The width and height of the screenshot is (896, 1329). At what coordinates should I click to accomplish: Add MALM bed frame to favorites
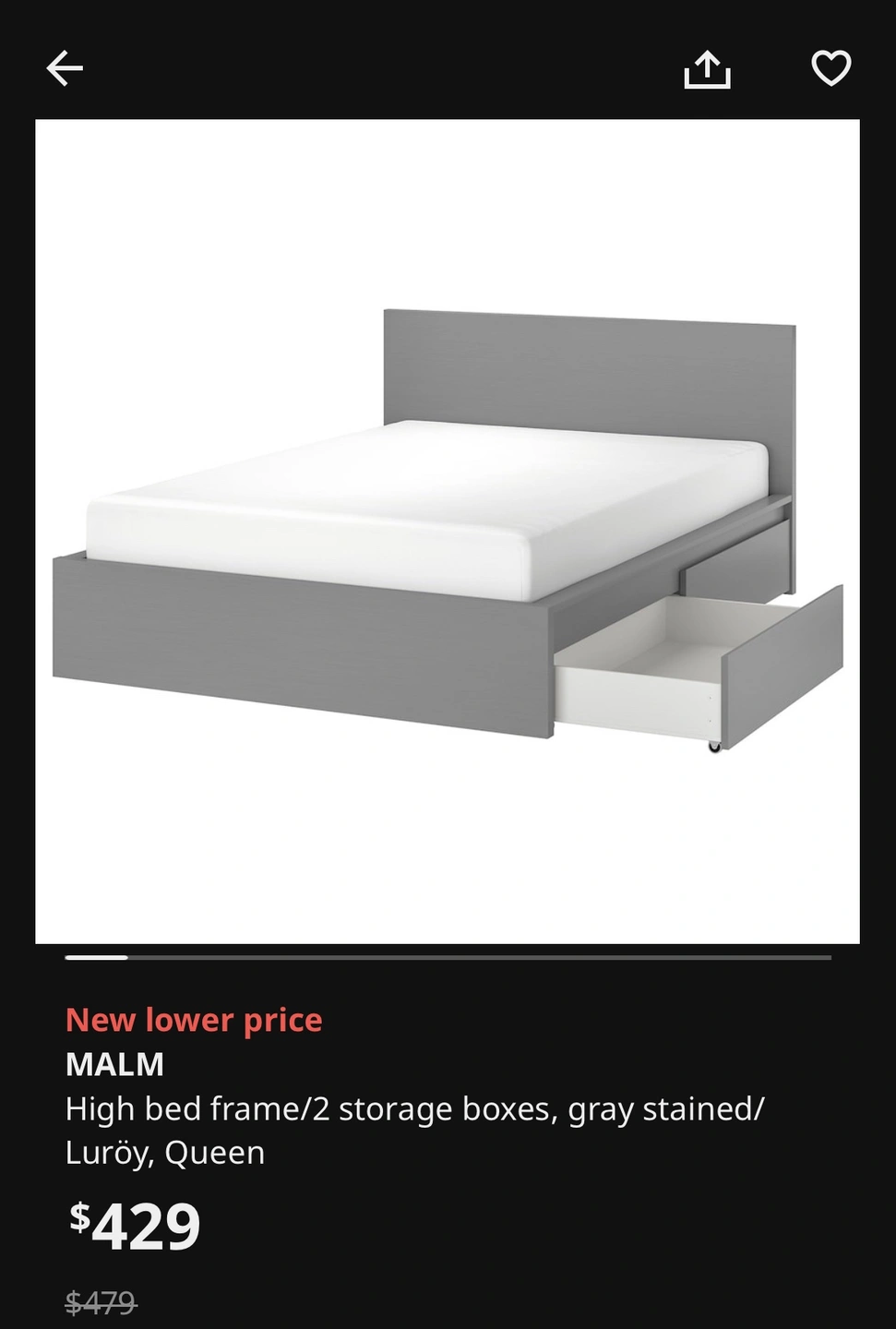point(830,68)
